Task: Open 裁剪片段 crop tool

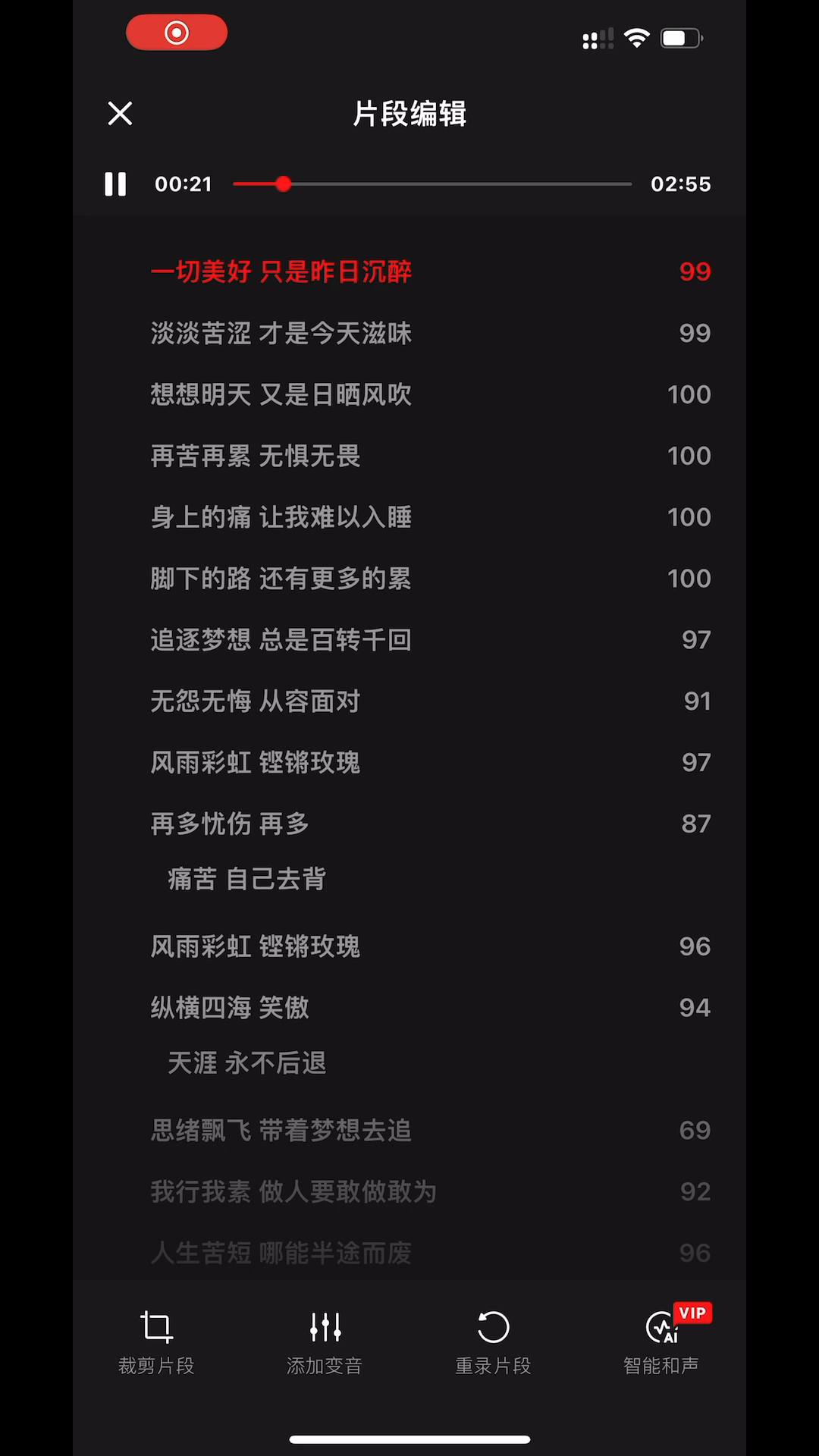Action: click(156, 1342)
